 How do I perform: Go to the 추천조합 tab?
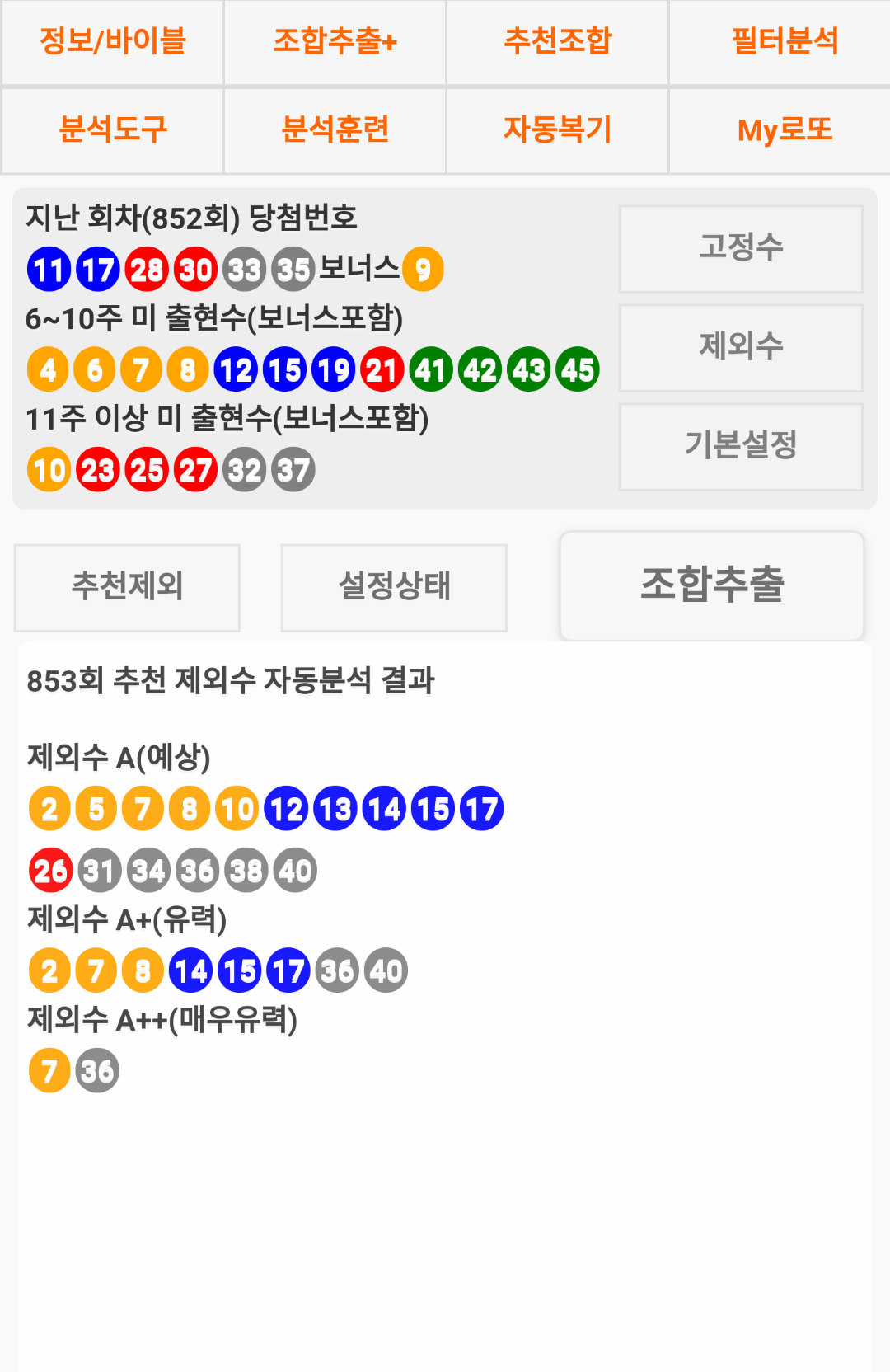[557, 41]
